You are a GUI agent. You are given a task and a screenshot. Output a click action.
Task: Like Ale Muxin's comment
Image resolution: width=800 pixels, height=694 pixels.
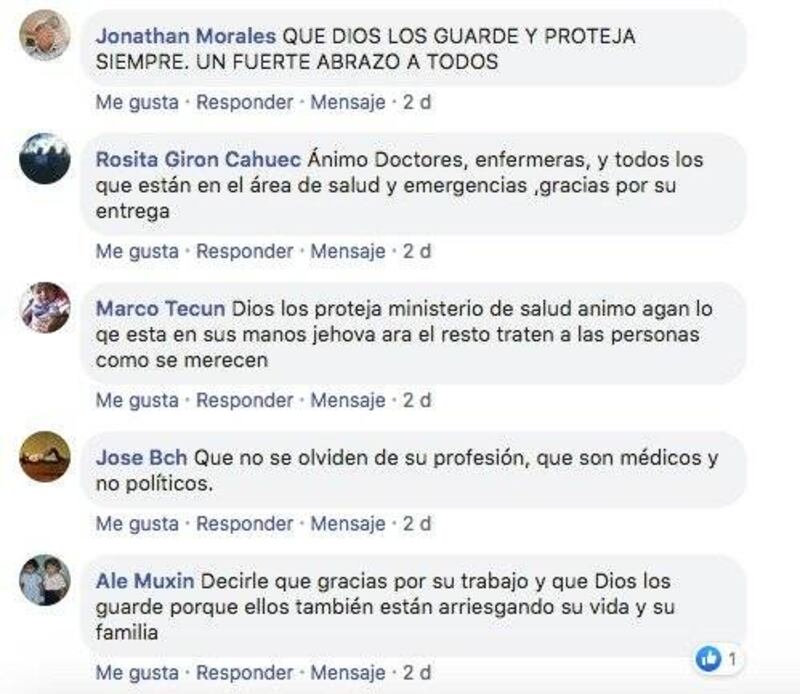137,671
